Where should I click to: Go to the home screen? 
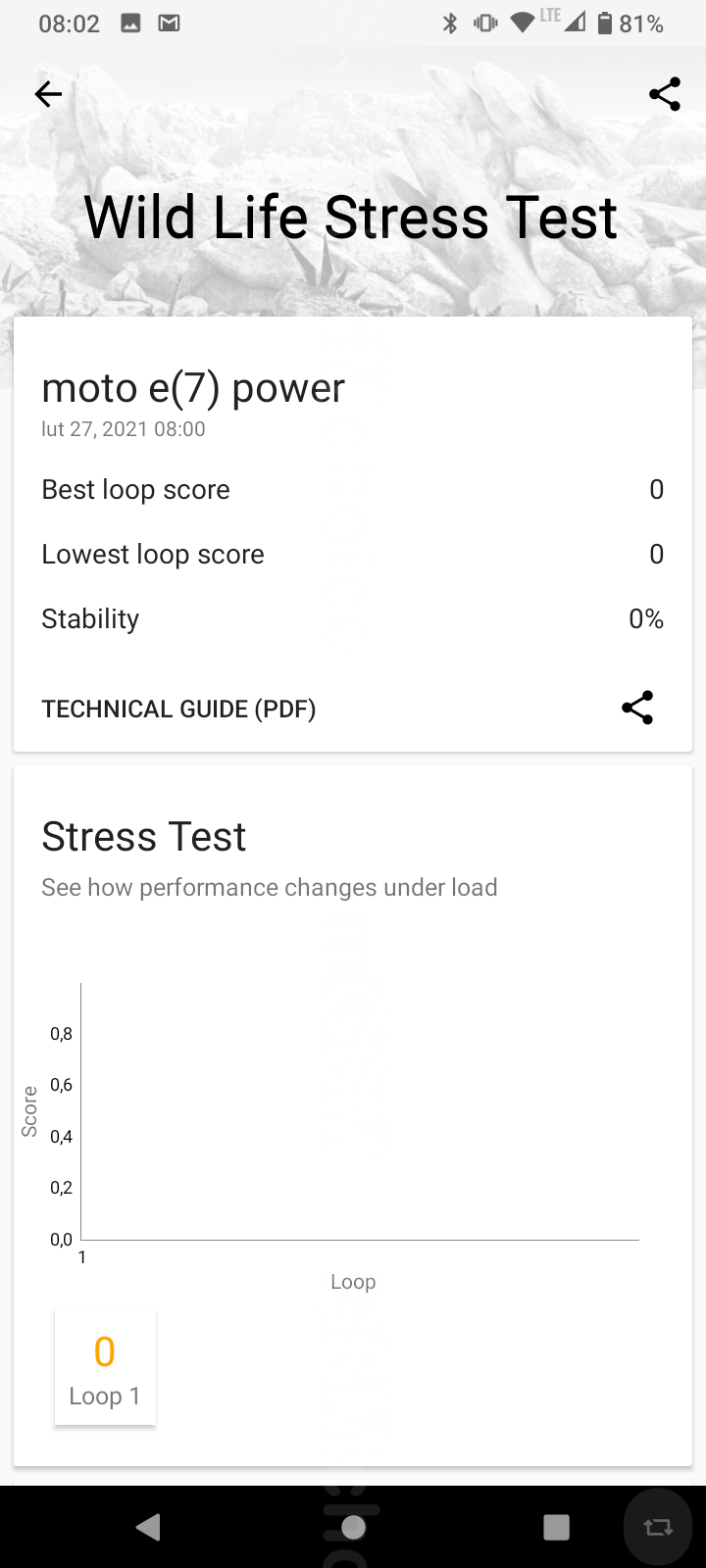pos(353,1527)
